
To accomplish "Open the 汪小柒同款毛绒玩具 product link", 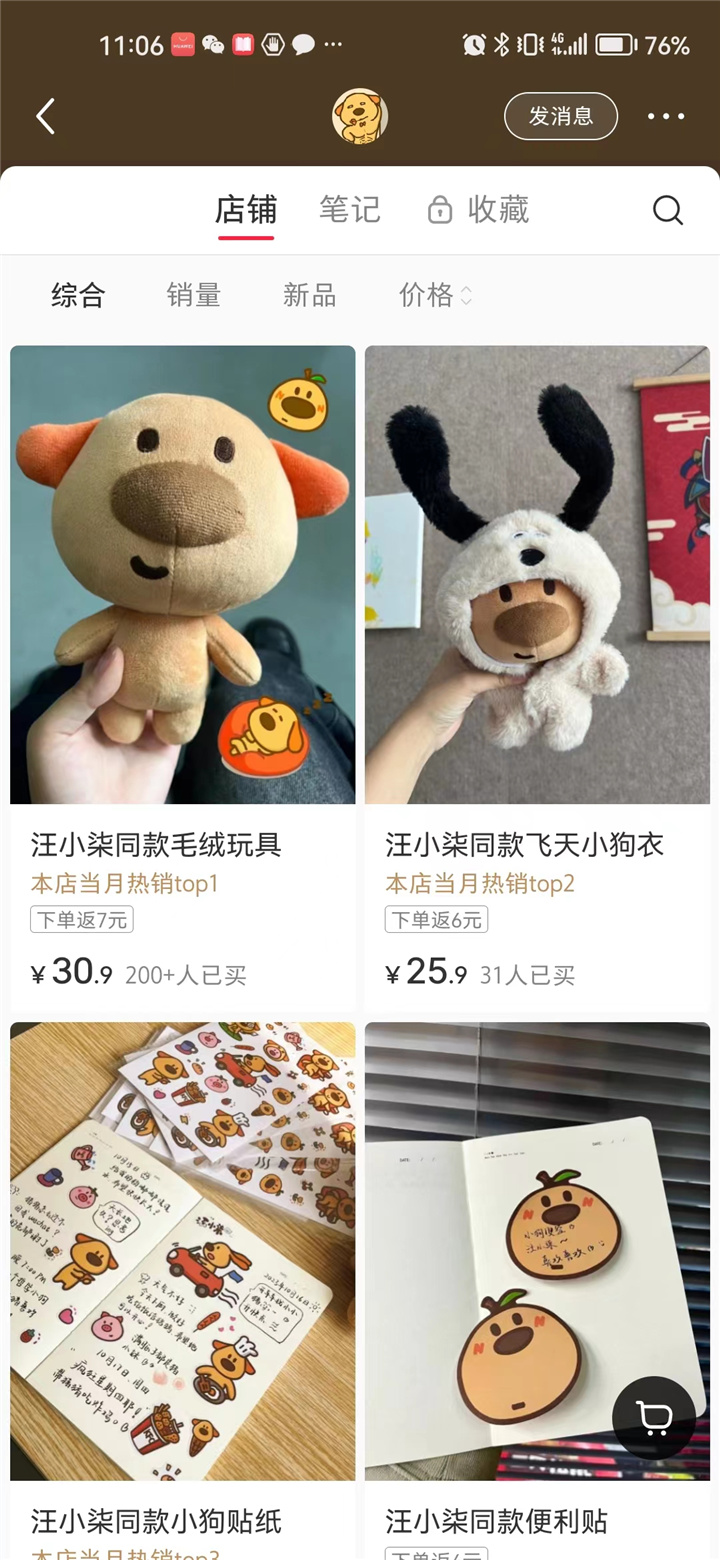I will click(155, 845).
